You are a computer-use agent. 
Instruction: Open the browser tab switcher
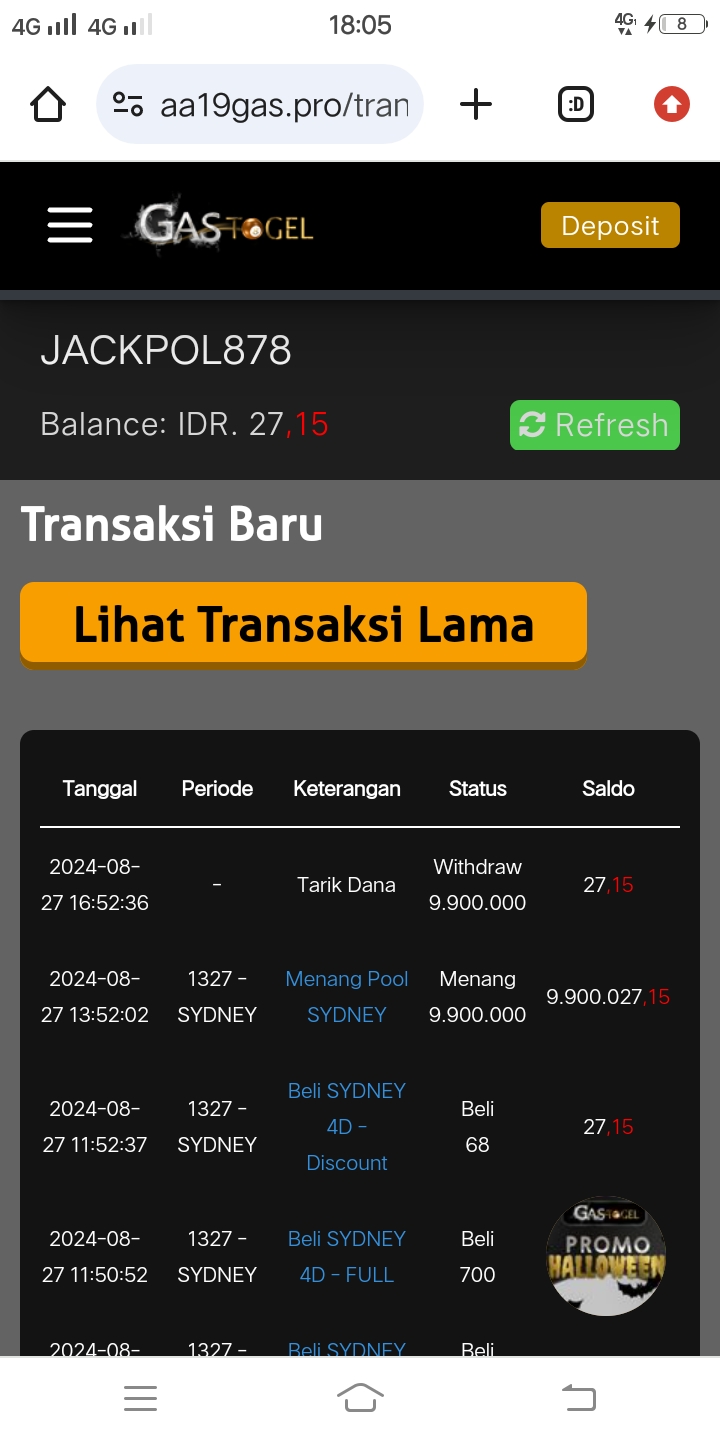pyautogui.click(x=575, y=104)
